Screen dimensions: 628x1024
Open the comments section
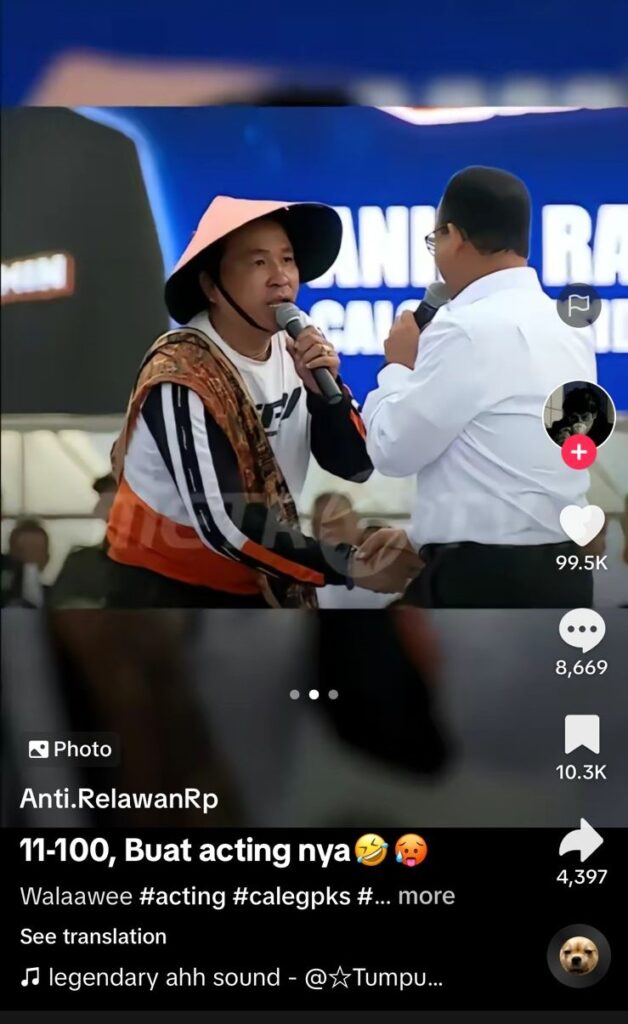[x=581, y=630]
